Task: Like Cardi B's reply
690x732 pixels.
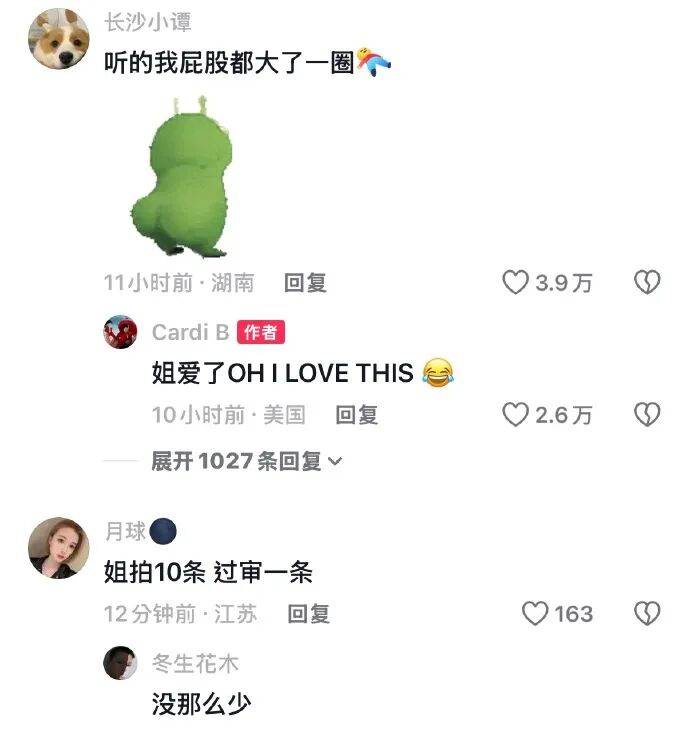Action: [x=515, y=414]
